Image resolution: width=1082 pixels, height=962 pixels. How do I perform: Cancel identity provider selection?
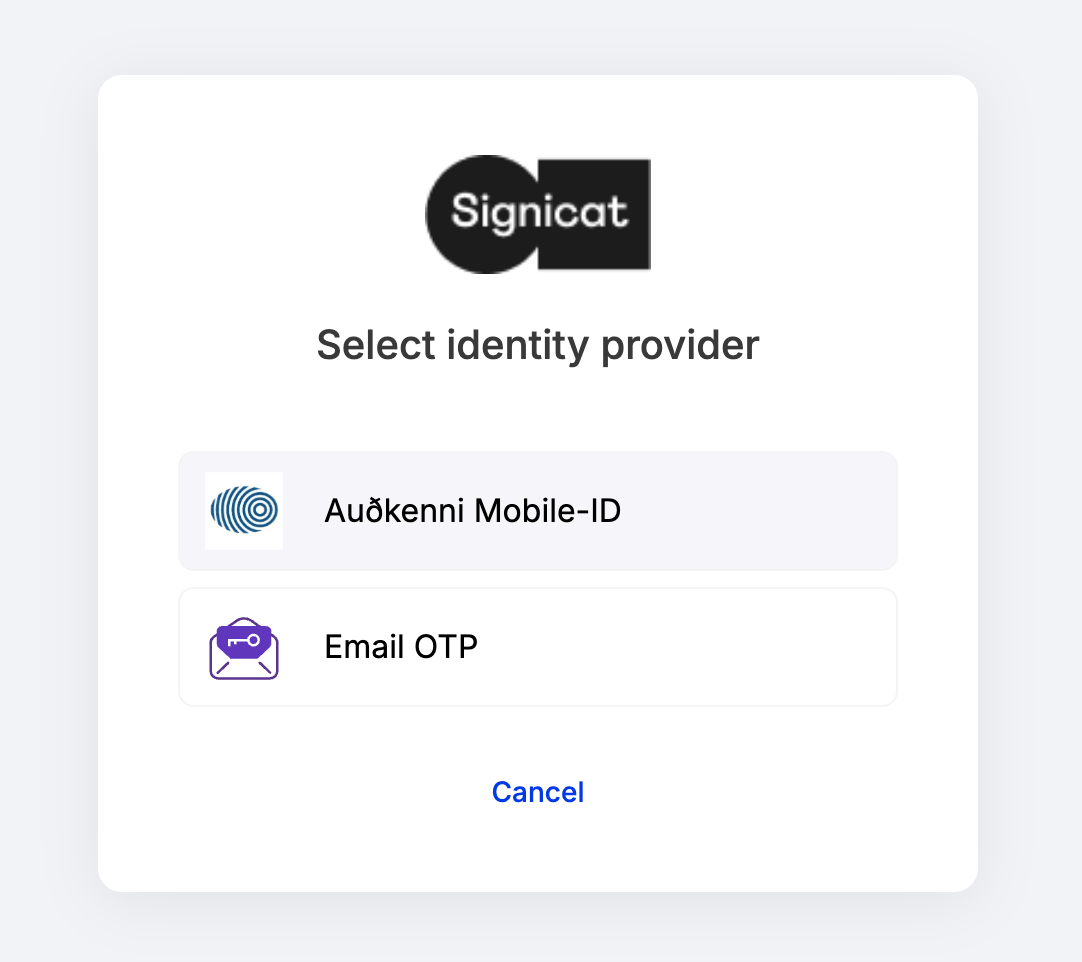click(x=537, y=792)
